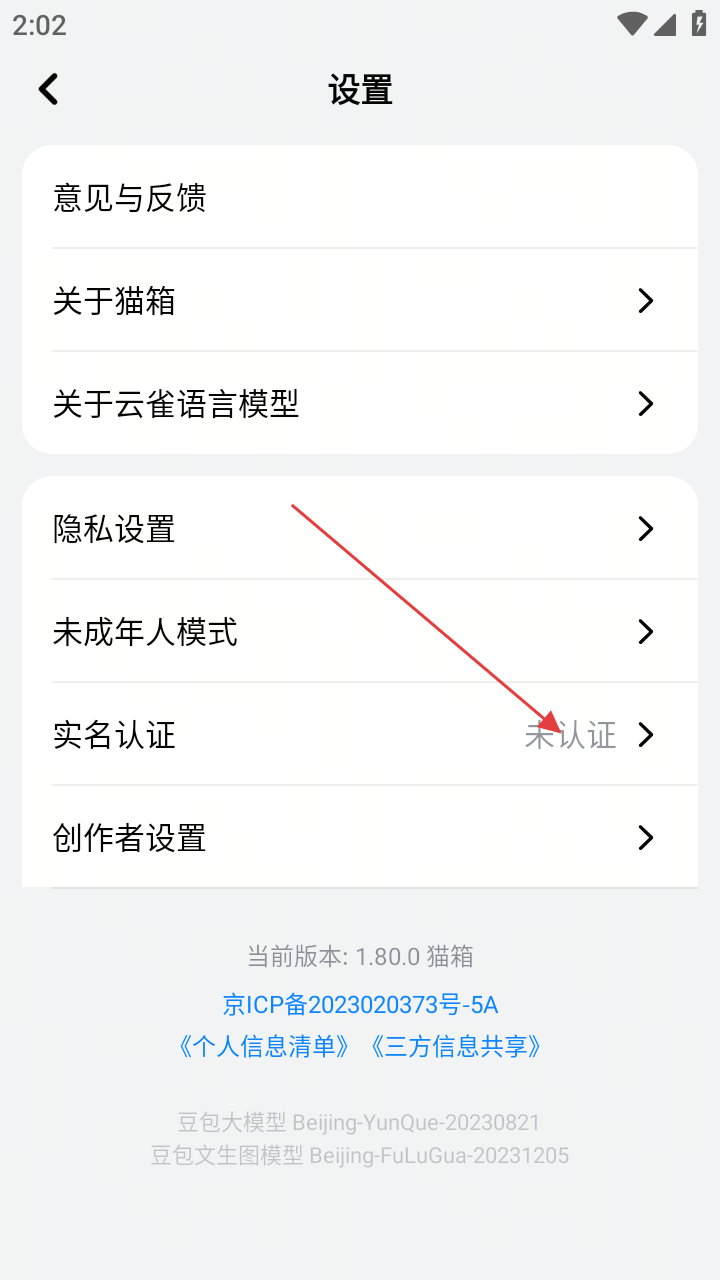Open 创作者设置
720x1280 pixels.
point(360,837)
